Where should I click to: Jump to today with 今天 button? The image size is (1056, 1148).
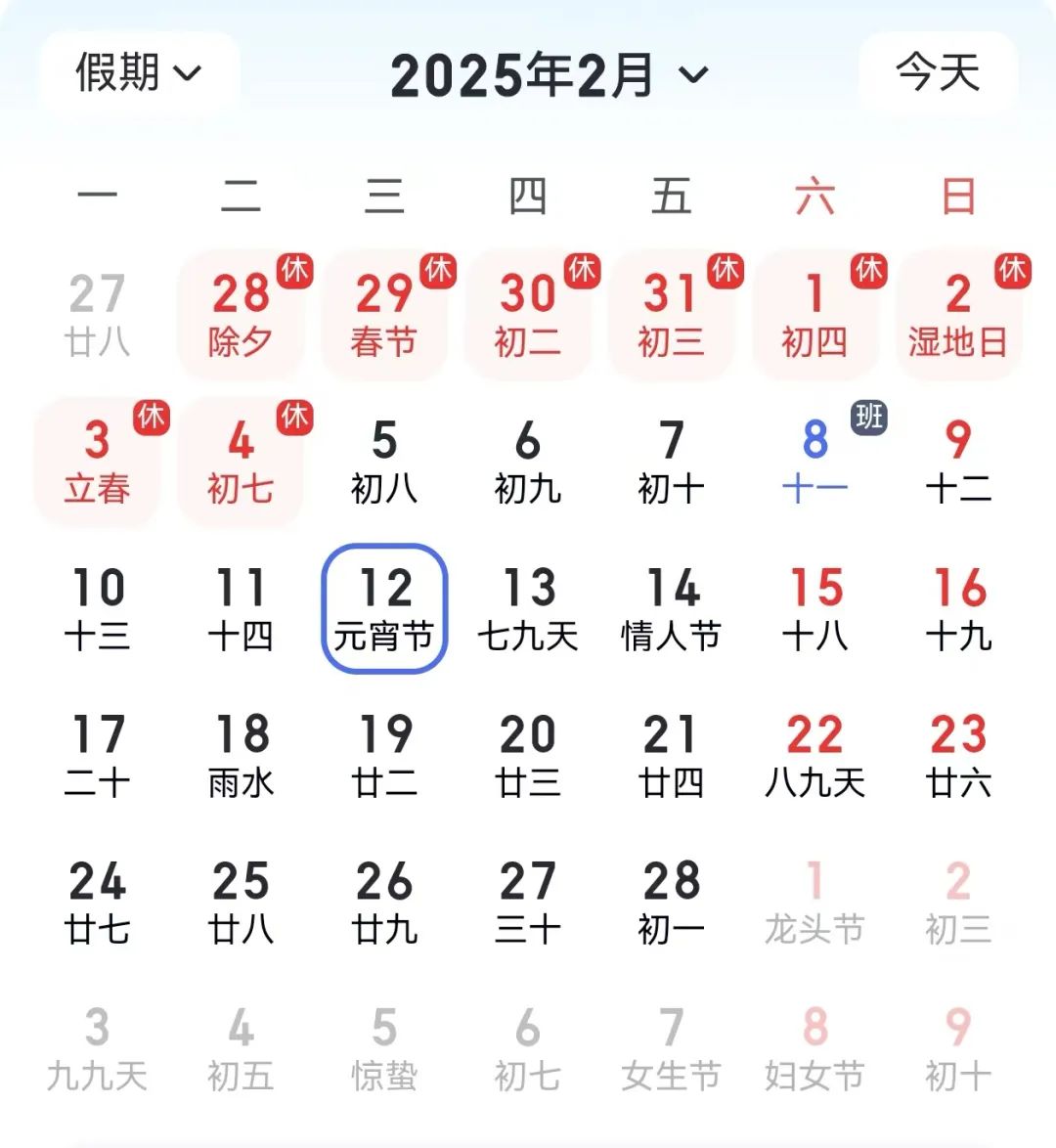tap(938, 72)
